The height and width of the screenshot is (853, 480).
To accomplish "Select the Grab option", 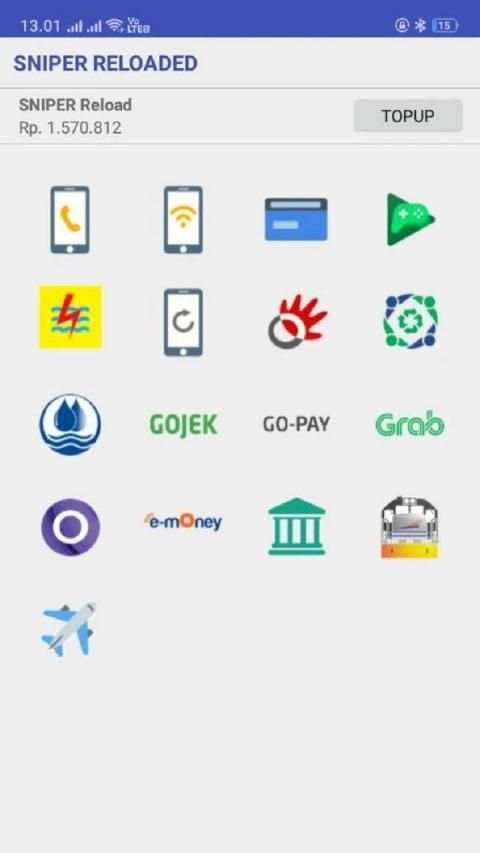I will pyautogui.click(x=410, y=424).
